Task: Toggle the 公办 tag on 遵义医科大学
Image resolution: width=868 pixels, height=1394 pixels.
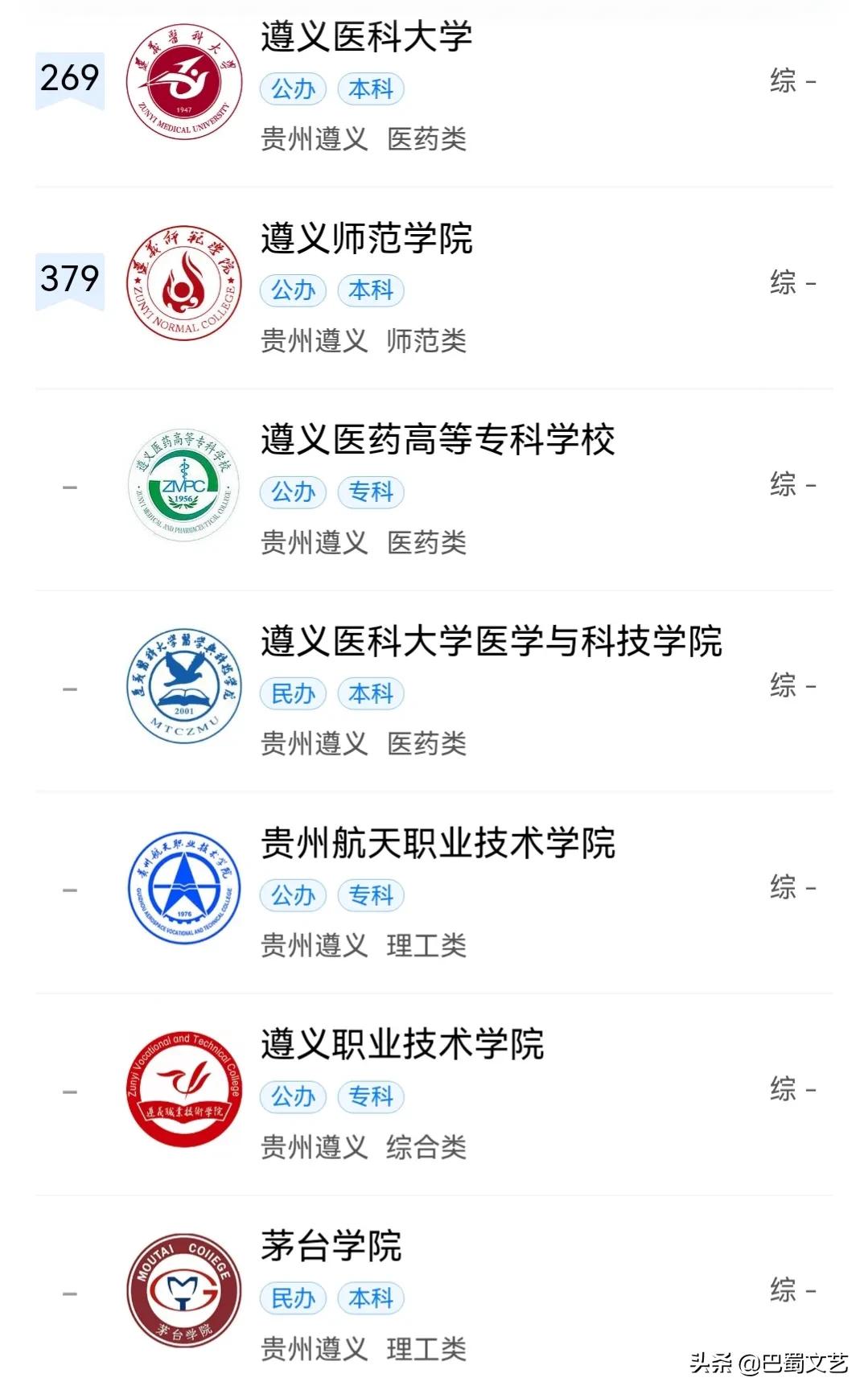Action: point(294,90)
